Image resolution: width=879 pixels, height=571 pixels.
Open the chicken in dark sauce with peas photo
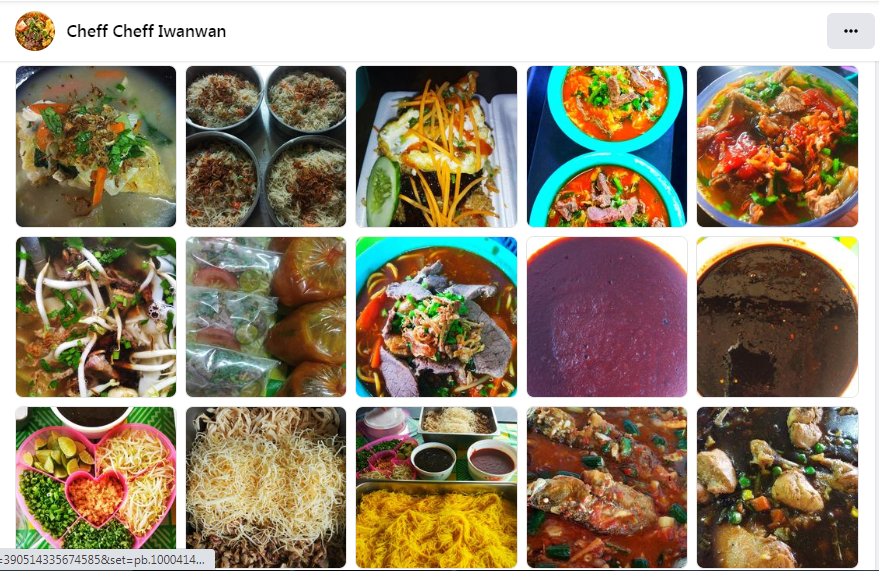(x=777, y=487)
